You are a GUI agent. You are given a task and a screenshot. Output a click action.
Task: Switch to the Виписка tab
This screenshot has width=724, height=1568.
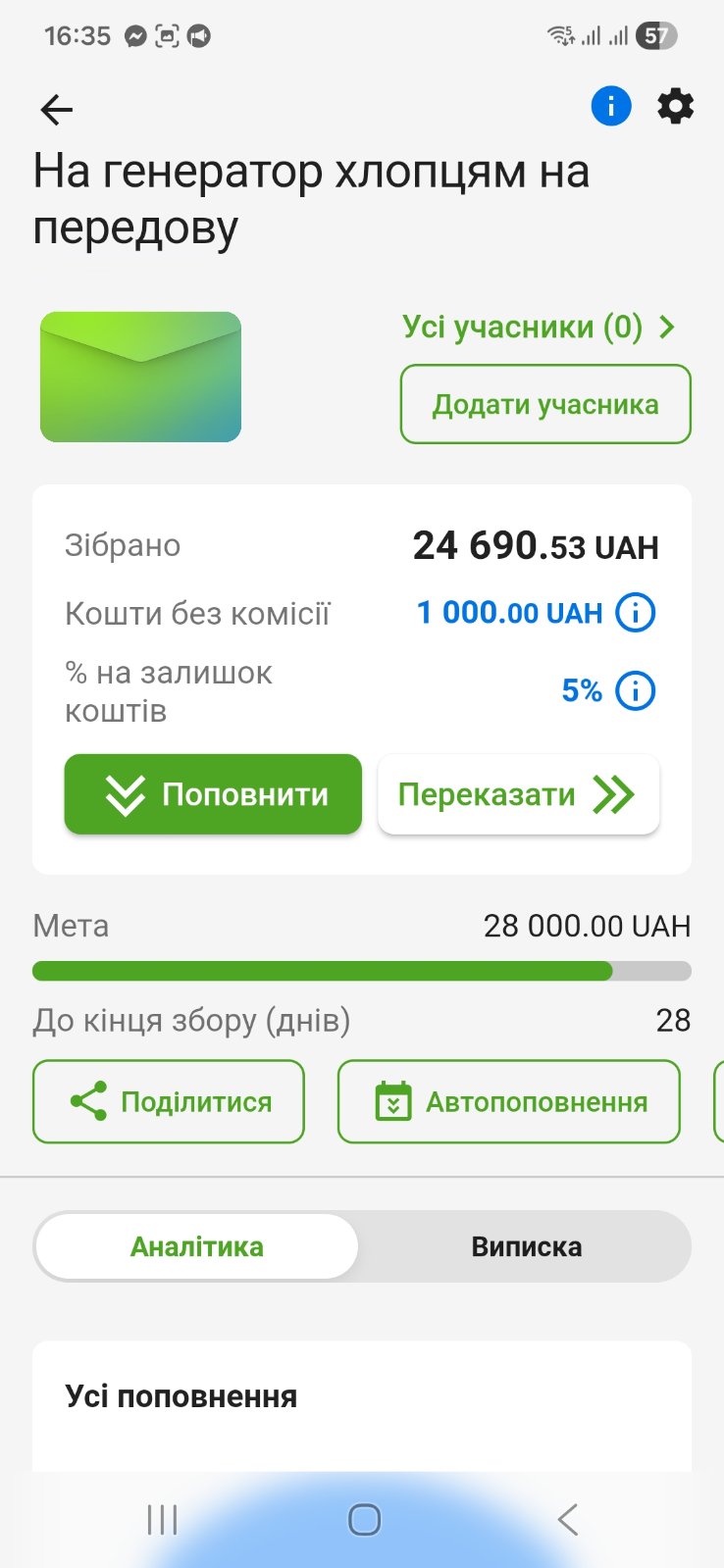tap(526, 1246)
